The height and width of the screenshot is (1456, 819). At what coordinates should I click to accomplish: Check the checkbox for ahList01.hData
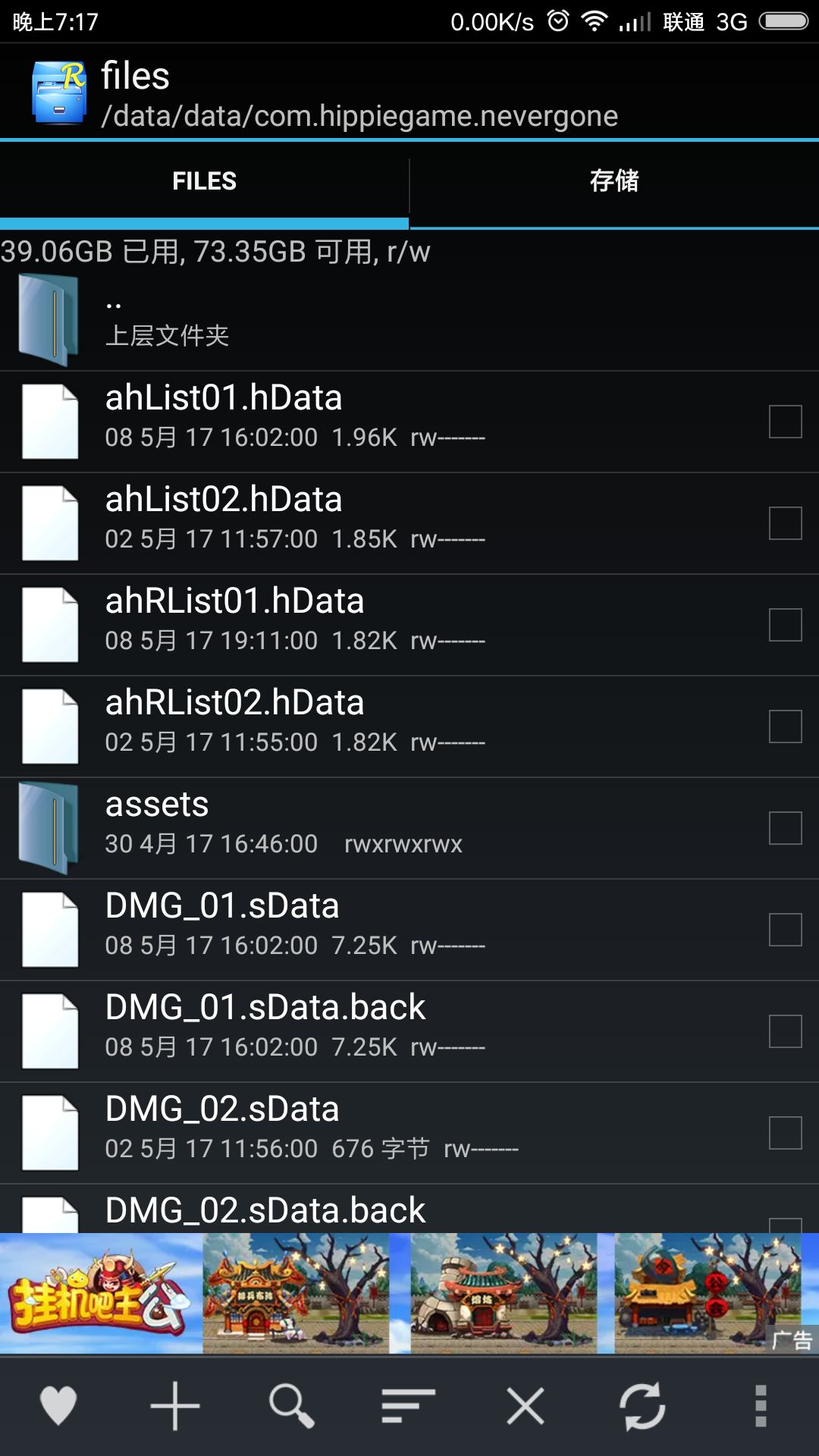click(x=784, y=421)
